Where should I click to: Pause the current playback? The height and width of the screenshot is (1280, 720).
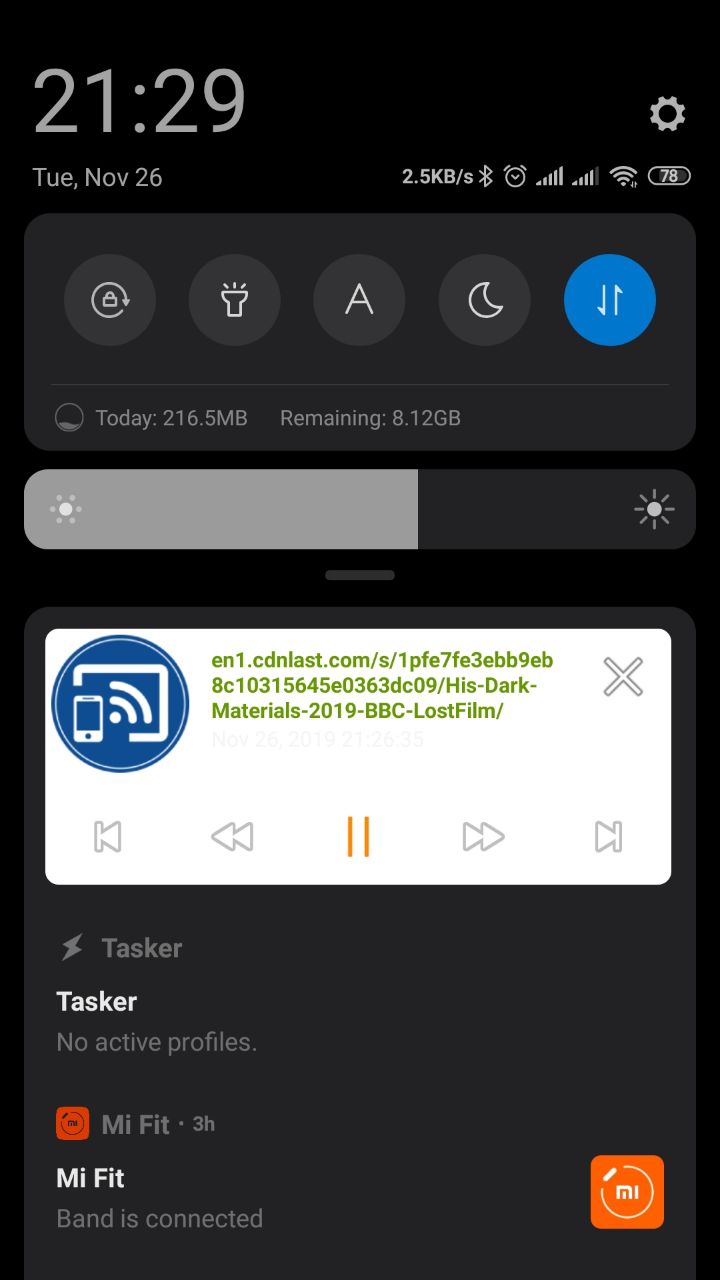358,836
